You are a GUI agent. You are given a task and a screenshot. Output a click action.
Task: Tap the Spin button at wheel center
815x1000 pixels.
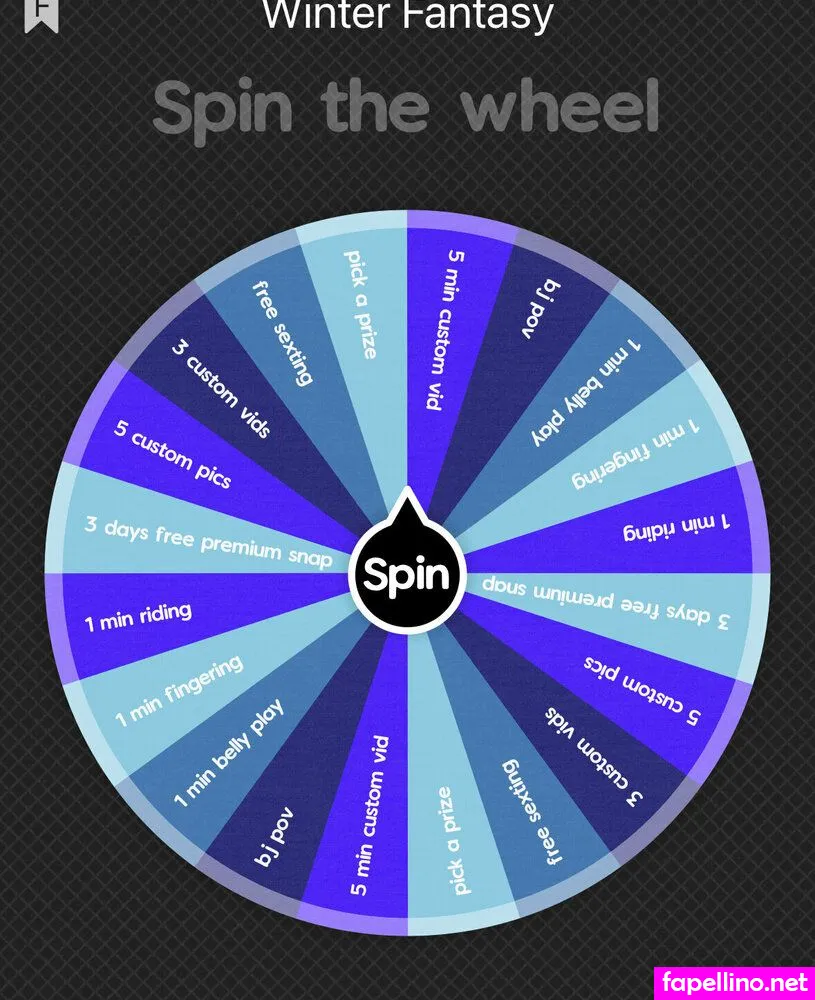point(407,575)
